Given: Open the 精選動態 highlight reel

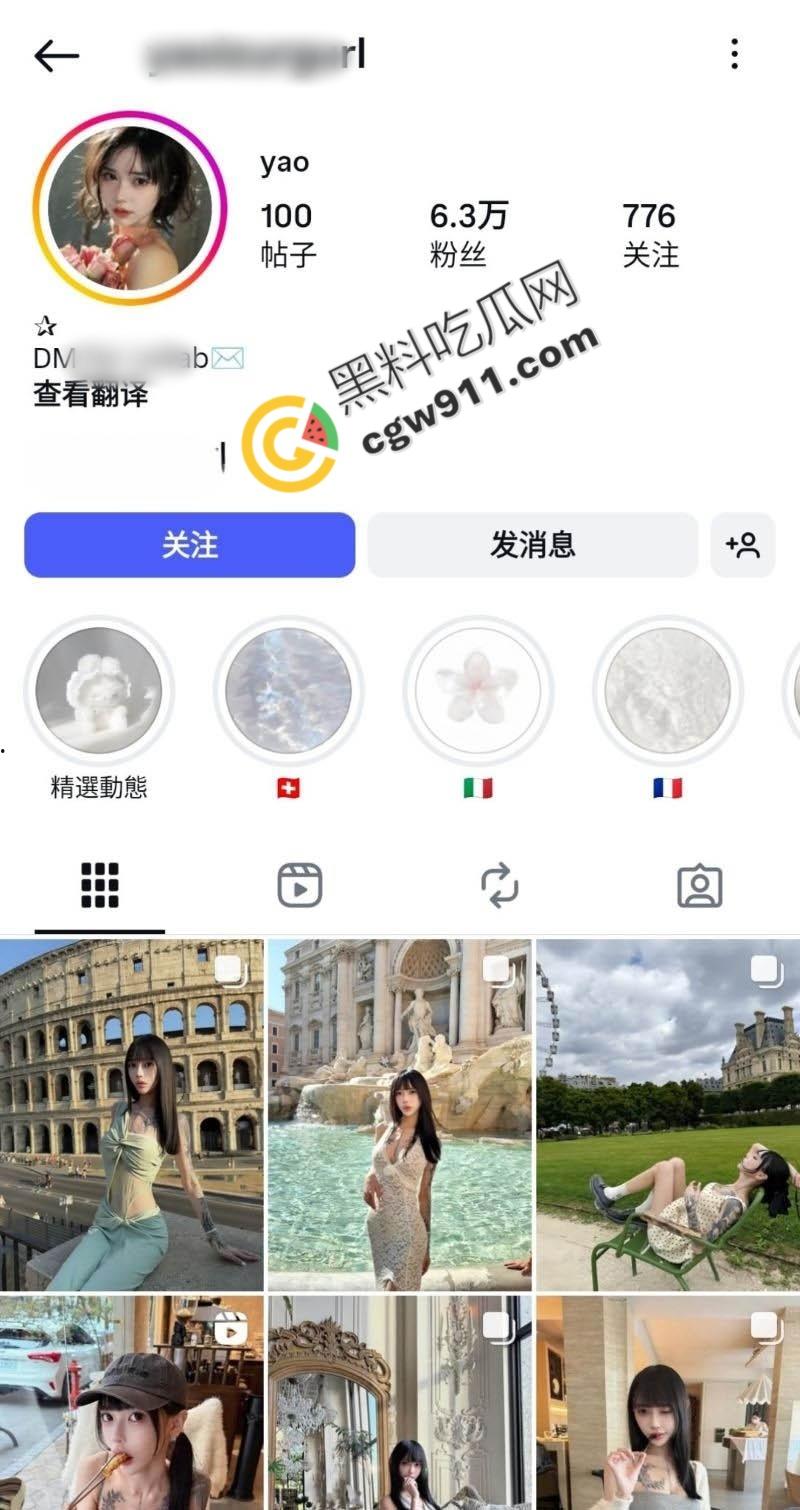Looking at the screenshot, I should click(98, 690).
